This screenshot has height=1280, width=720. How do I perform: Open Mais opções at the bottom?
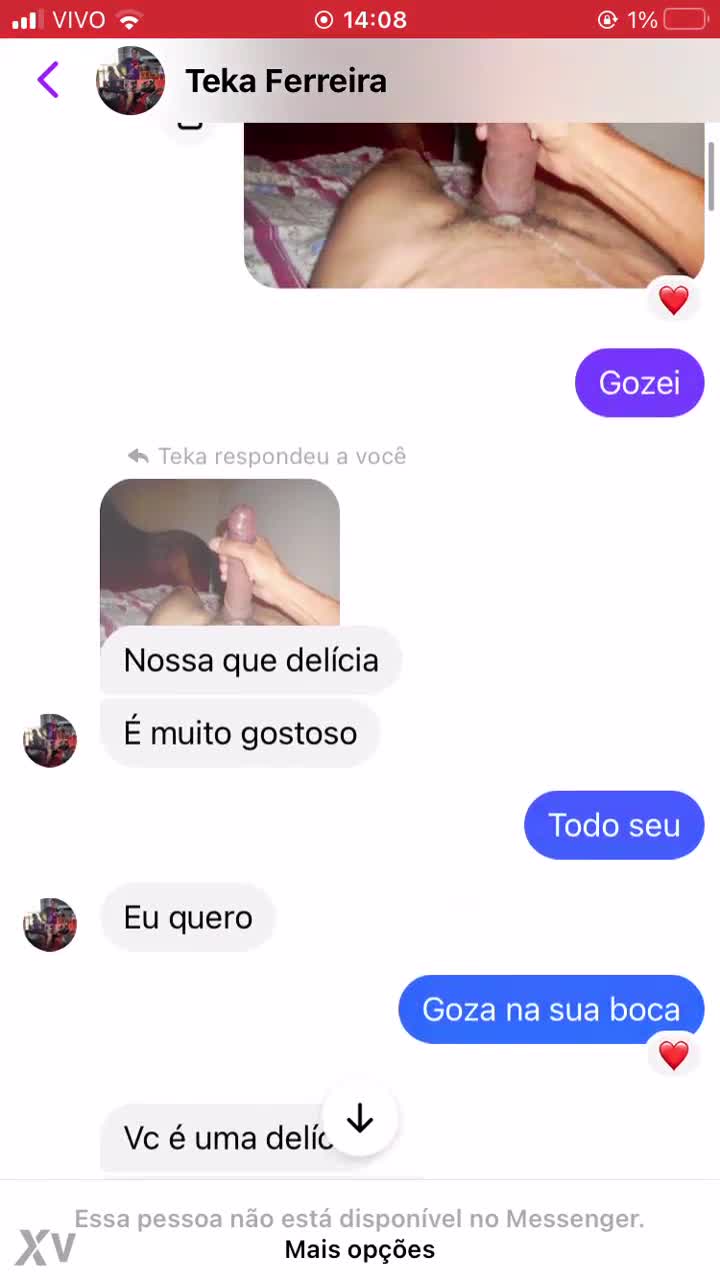pyautogui.click(x=360, y=1250)
